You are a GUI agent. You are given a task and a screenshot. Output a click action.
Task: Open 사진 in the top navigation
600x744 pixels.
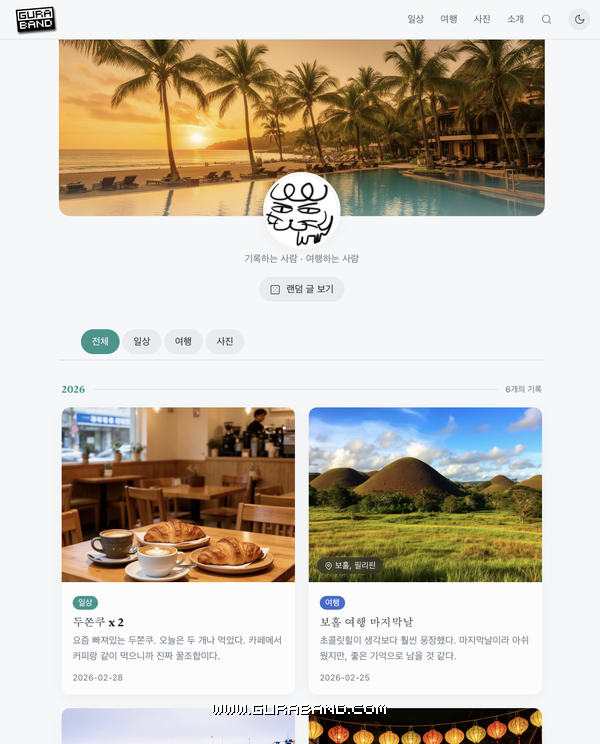tap(482, 19)
